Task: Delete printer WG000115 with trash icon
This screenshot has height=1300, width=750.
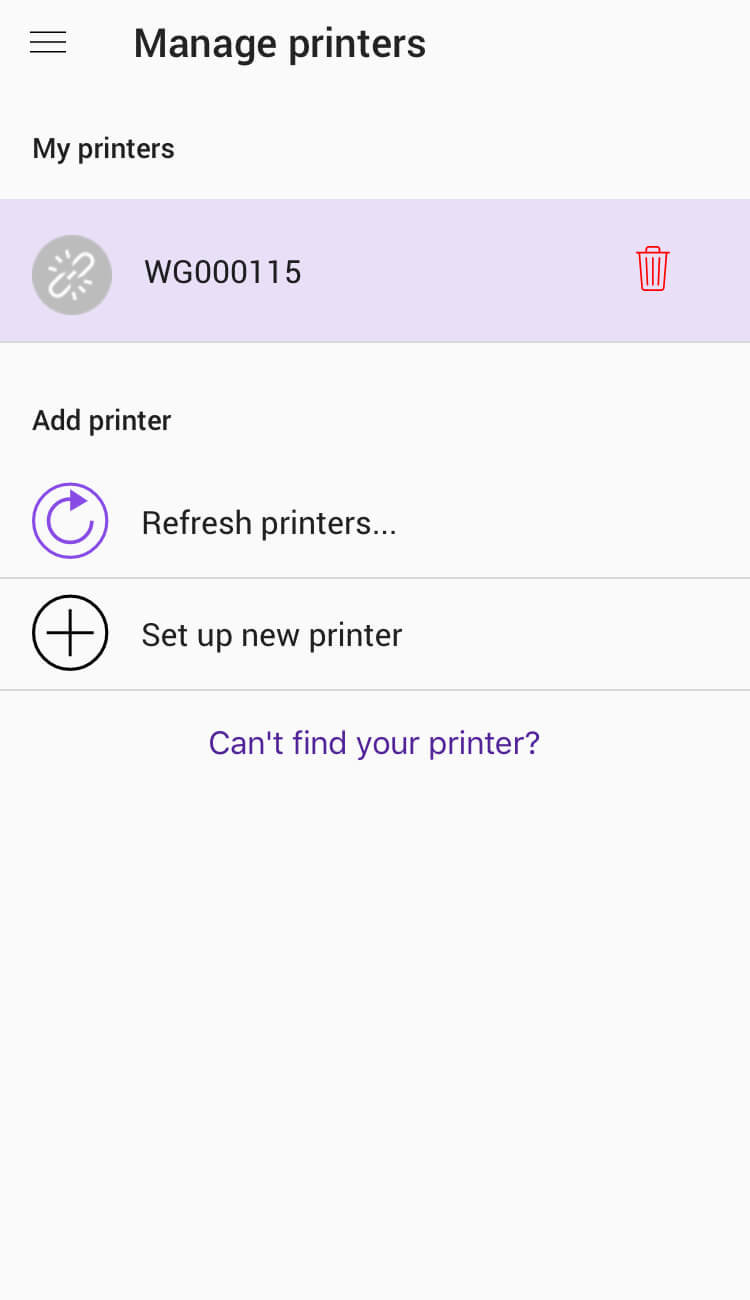Action: click(652, 270)
